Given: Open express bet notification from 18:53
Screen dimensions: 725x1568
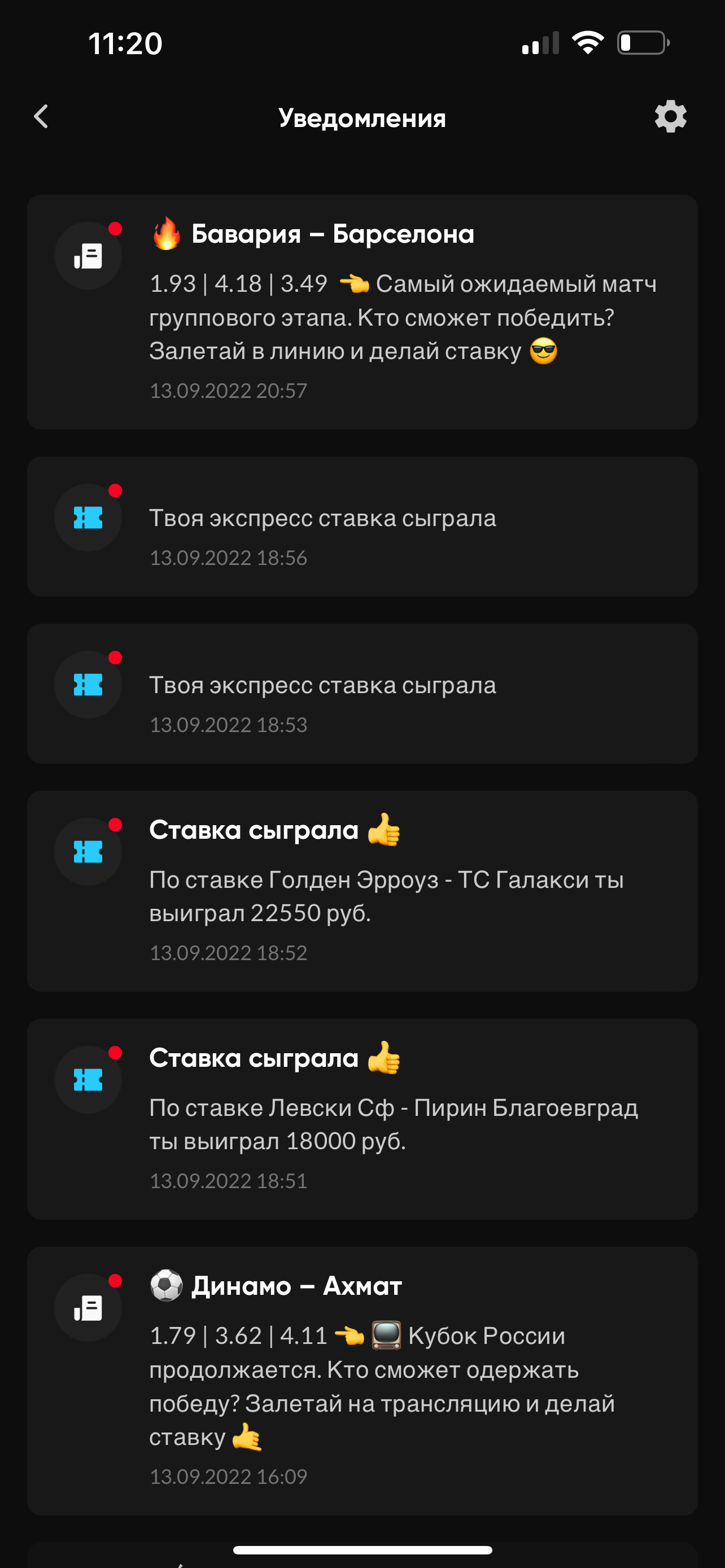Looking at the screenshot, I should tap(362, 693).
